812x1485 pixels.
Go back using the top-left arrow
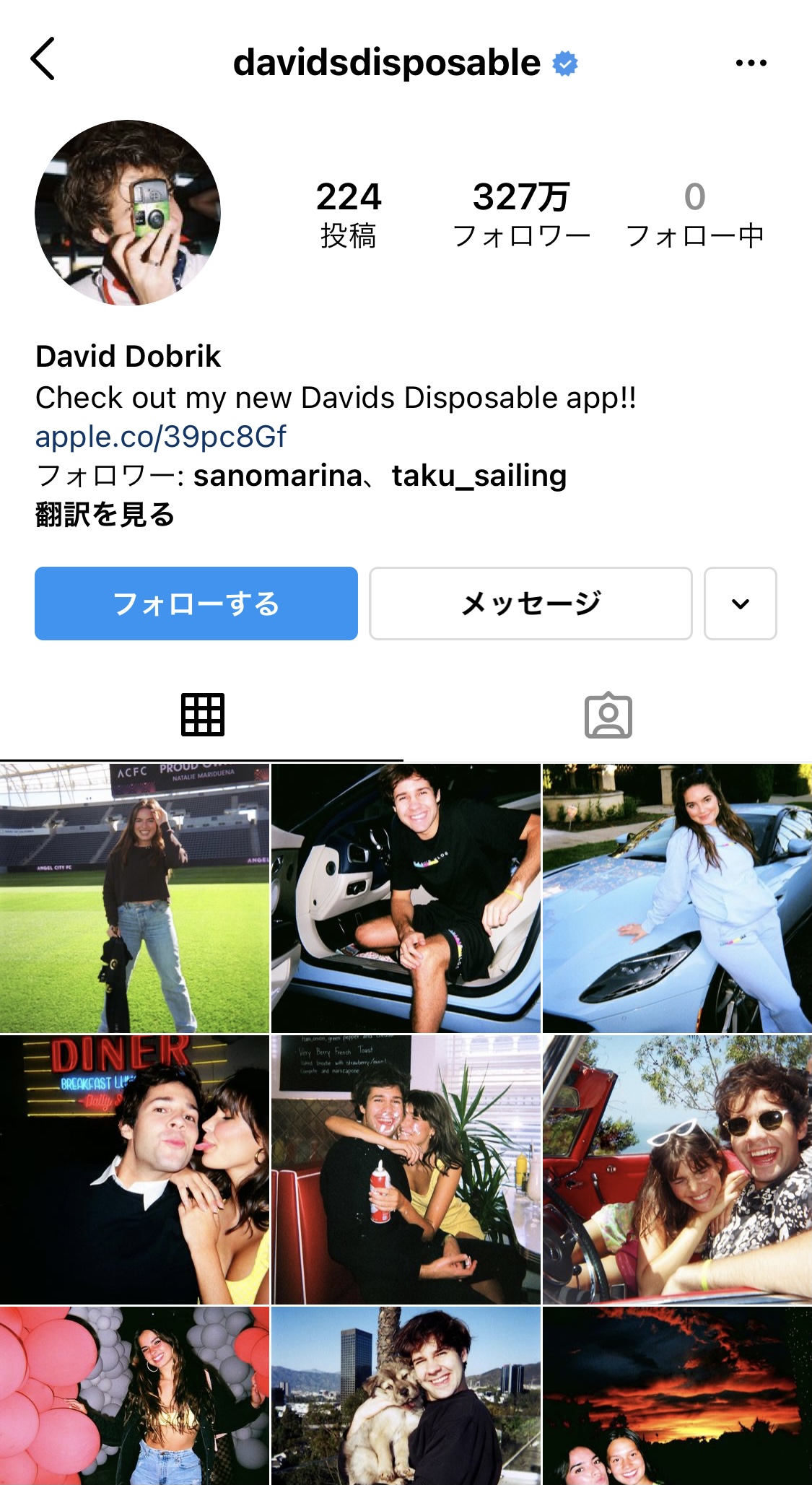click(x=43, y=59)
